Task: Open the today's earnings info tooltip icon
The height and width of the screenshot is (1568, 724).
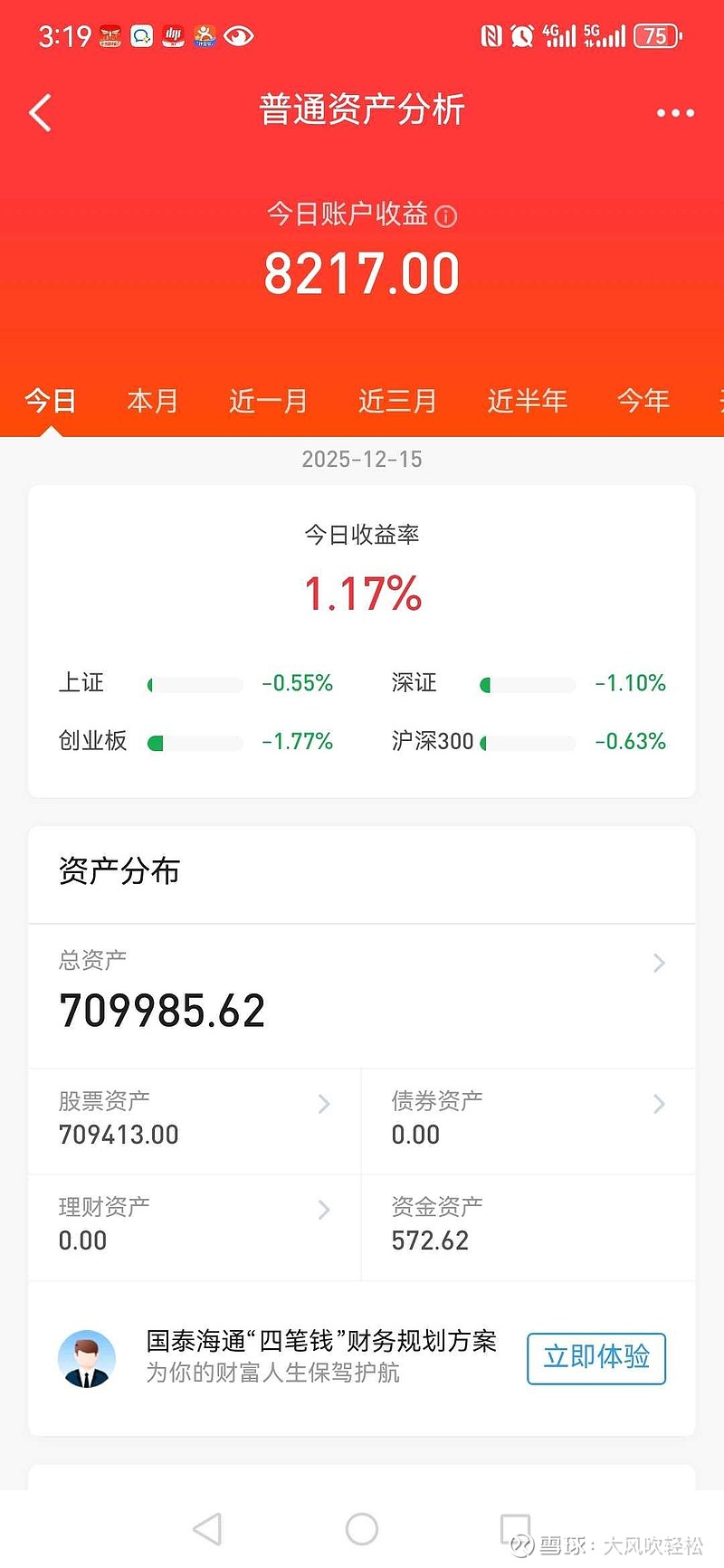Action: pyautogui.click(x=446, y=215)
